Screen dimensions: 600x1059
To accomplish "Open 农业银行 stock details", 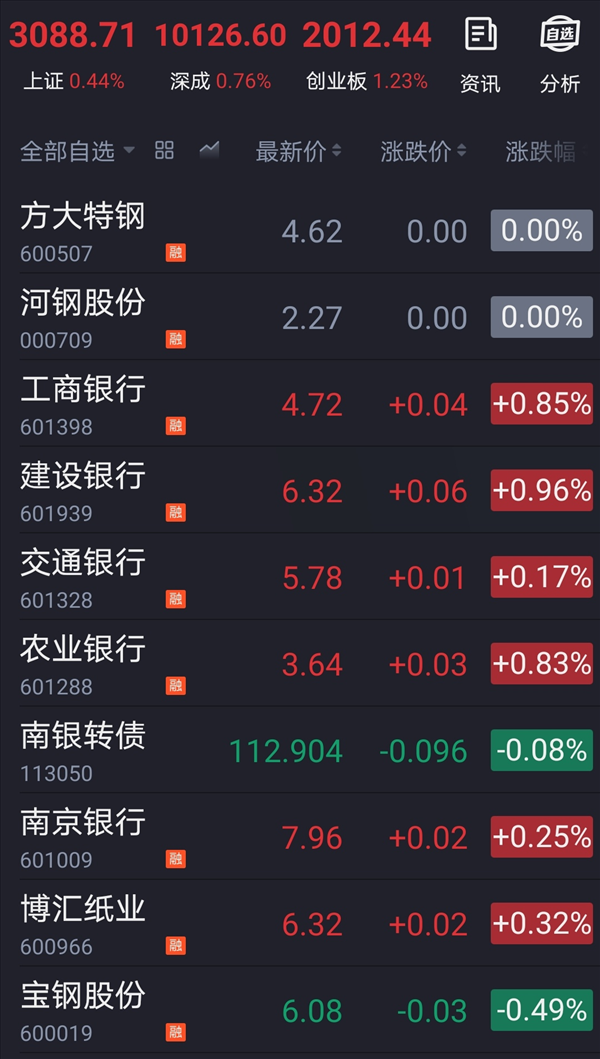I will coord(300,663).
